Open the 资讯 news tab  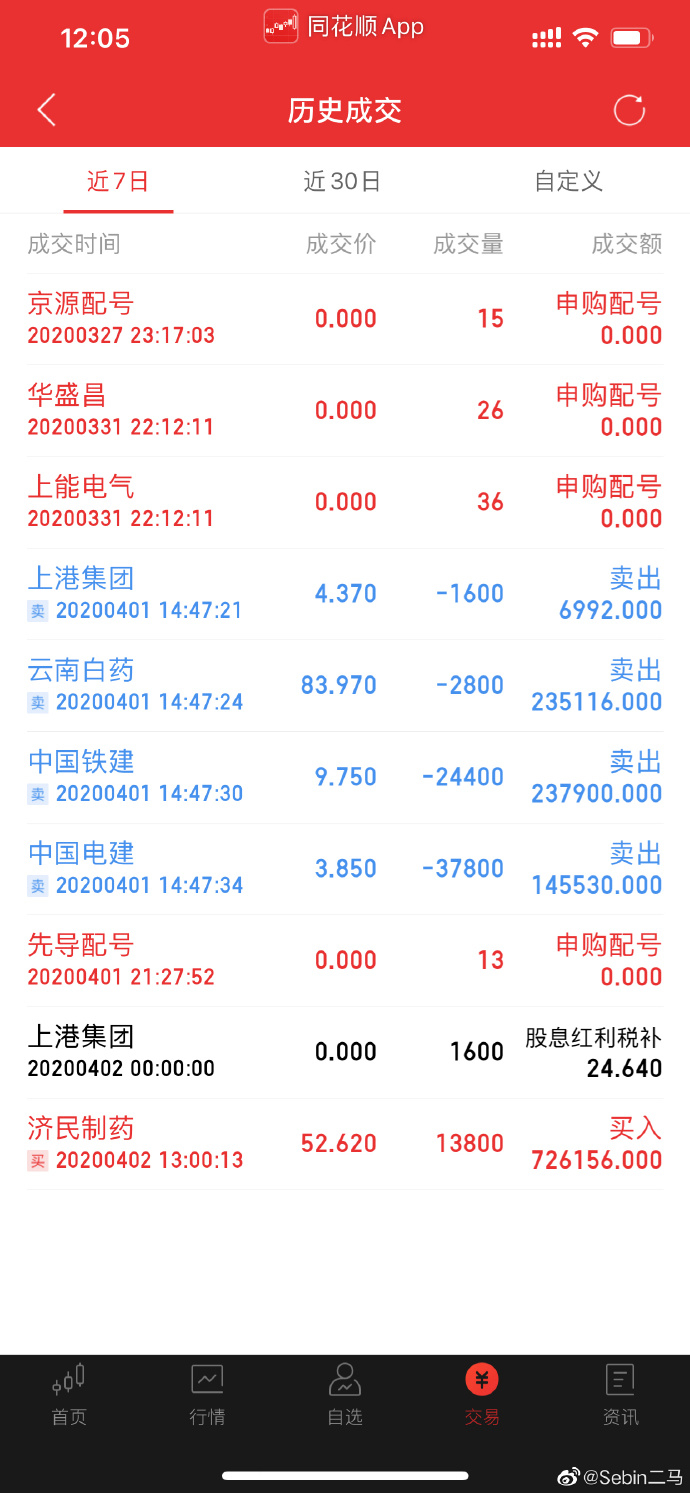[x=620, y=1395]
